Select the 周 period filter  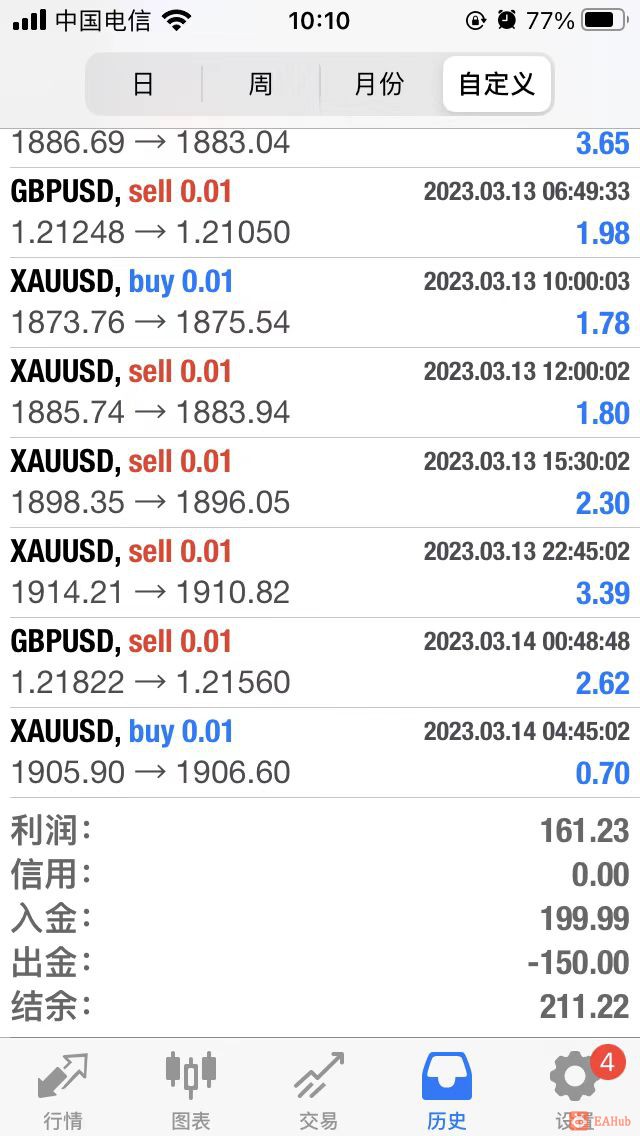click(260, 84)
